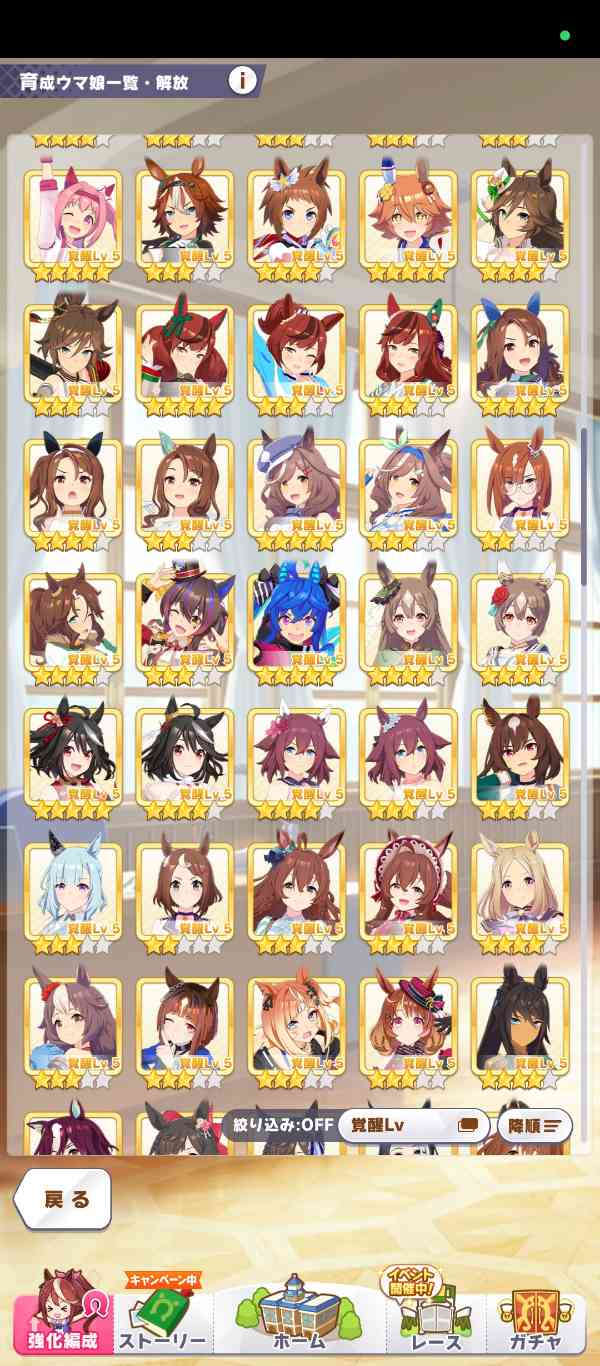Open the dark-skinned black-haired character card
This screenshot has width=600, height=1366.
click(521, 1027)
